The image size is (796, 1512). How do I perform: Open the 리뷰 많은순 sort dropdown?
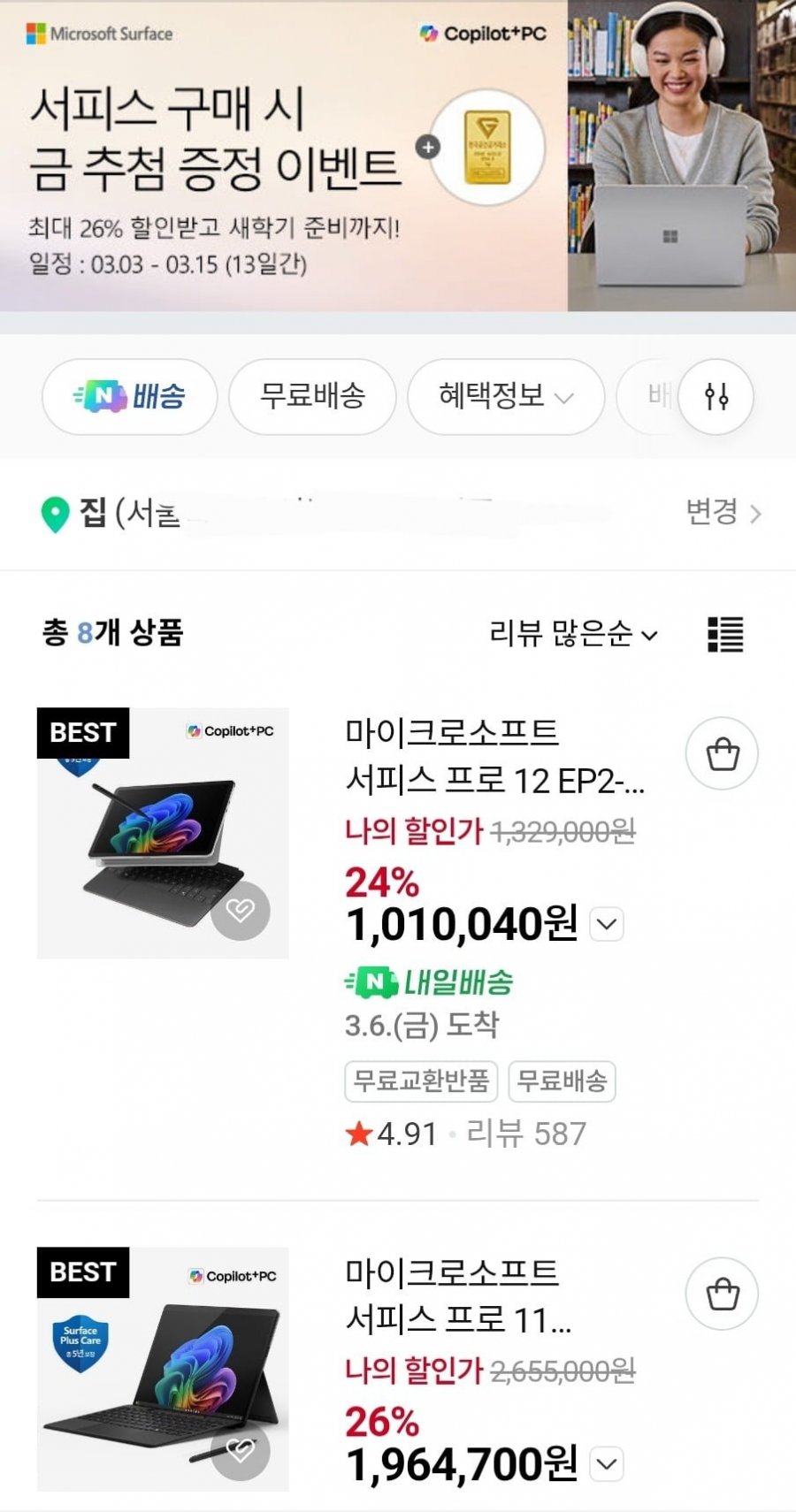[x=573, y=634]
